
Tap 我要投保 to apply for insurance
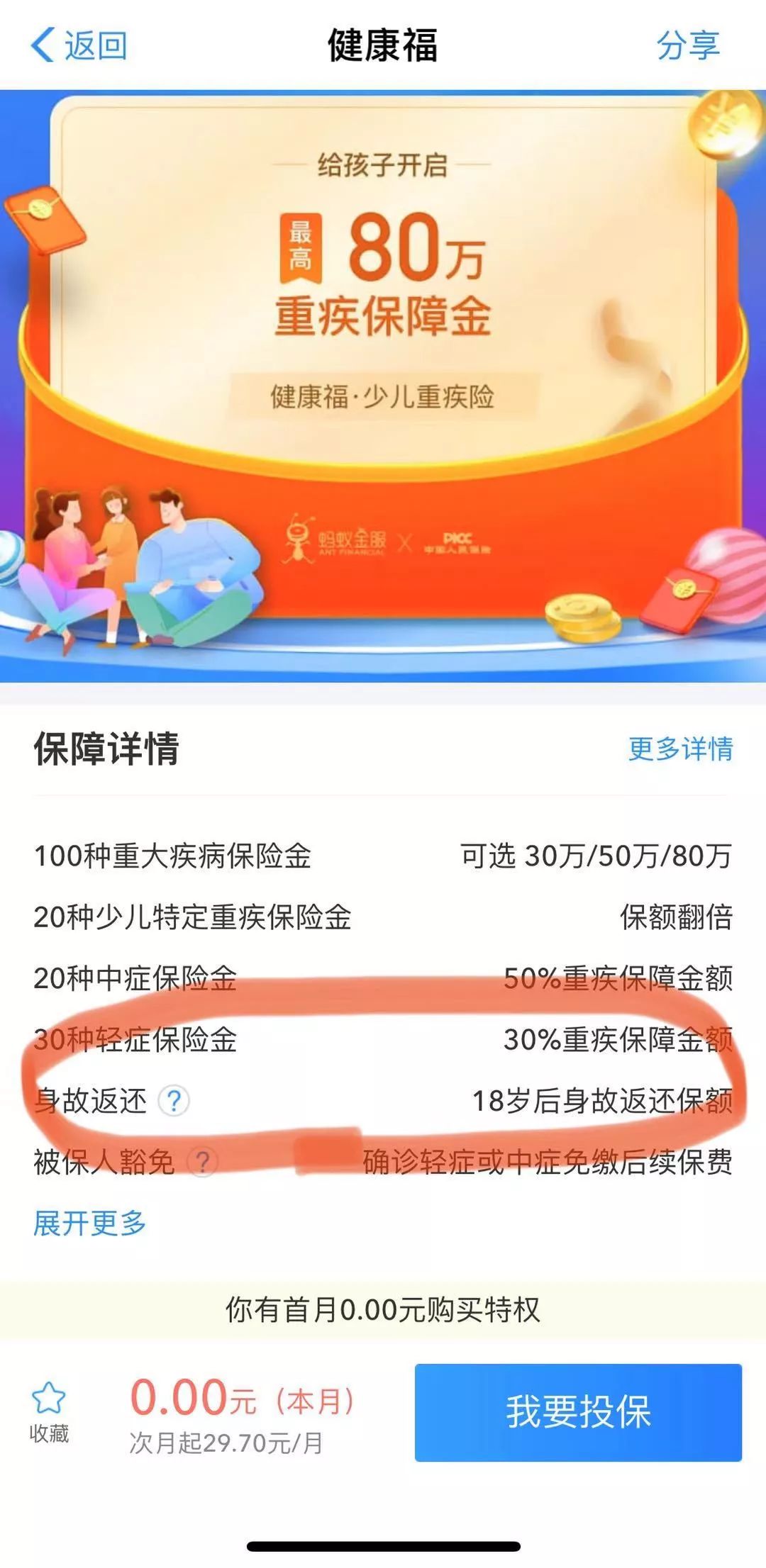point(578,1412)
